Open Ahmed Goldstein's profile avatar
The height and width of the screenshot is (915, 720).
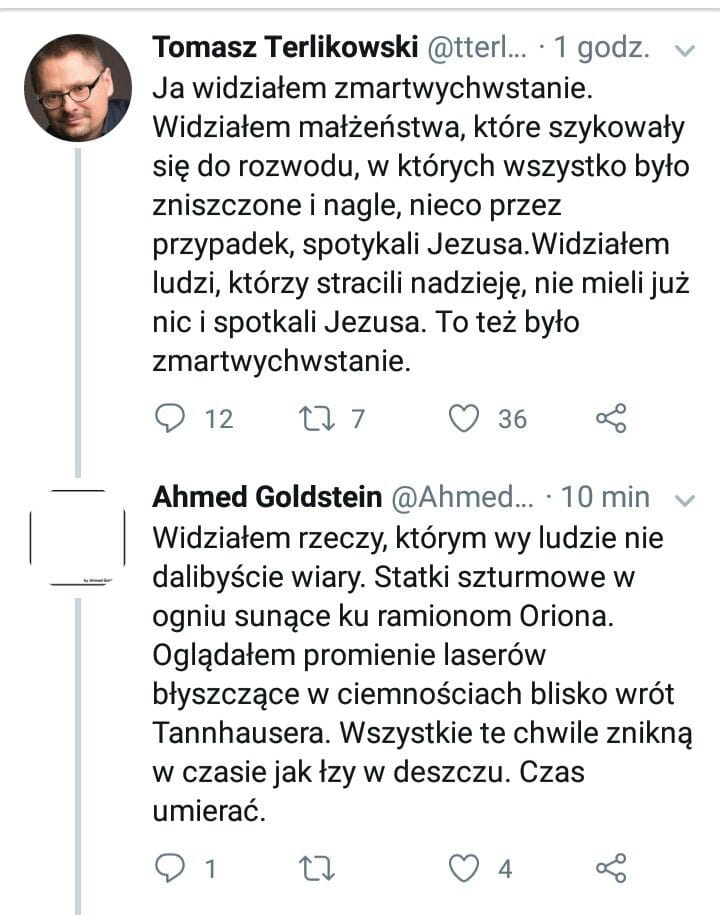click(x=78, y=540)
